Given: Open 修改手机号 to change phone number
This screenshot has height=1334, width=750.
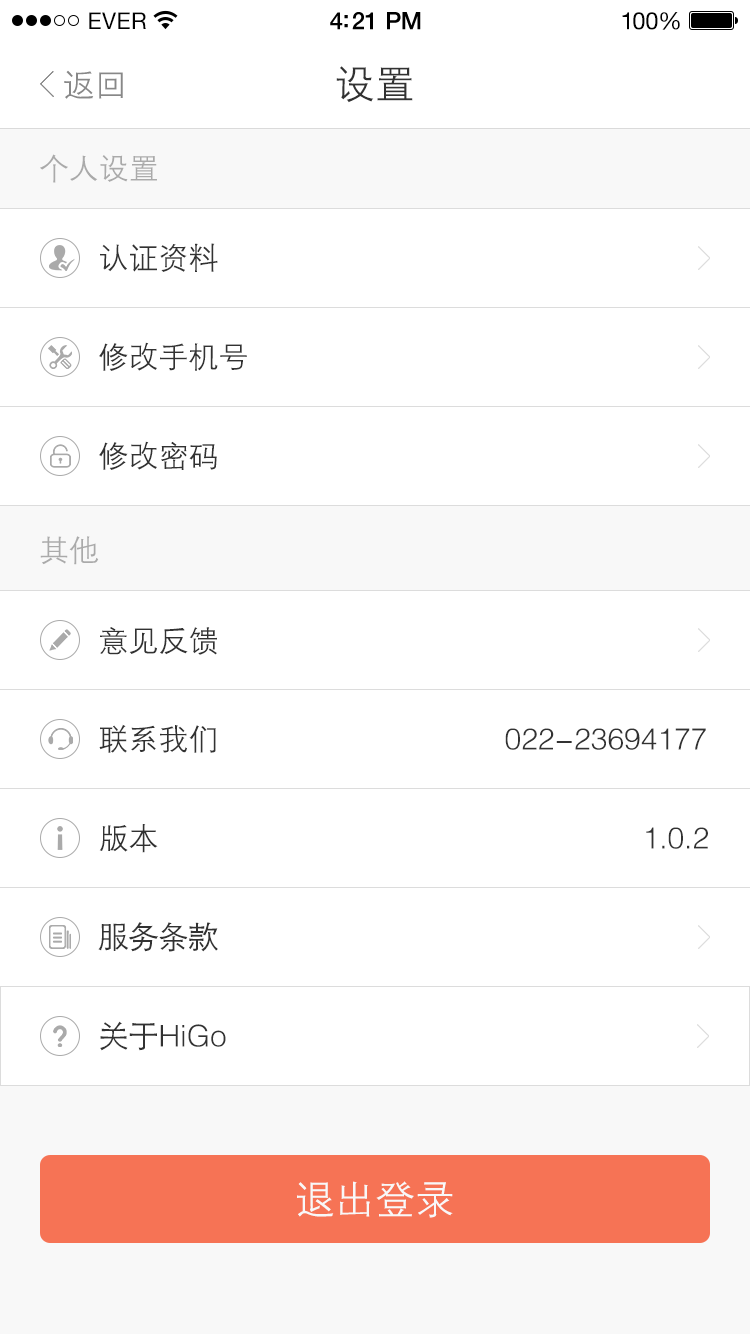Looking at the screenshot, I should 375,357.
